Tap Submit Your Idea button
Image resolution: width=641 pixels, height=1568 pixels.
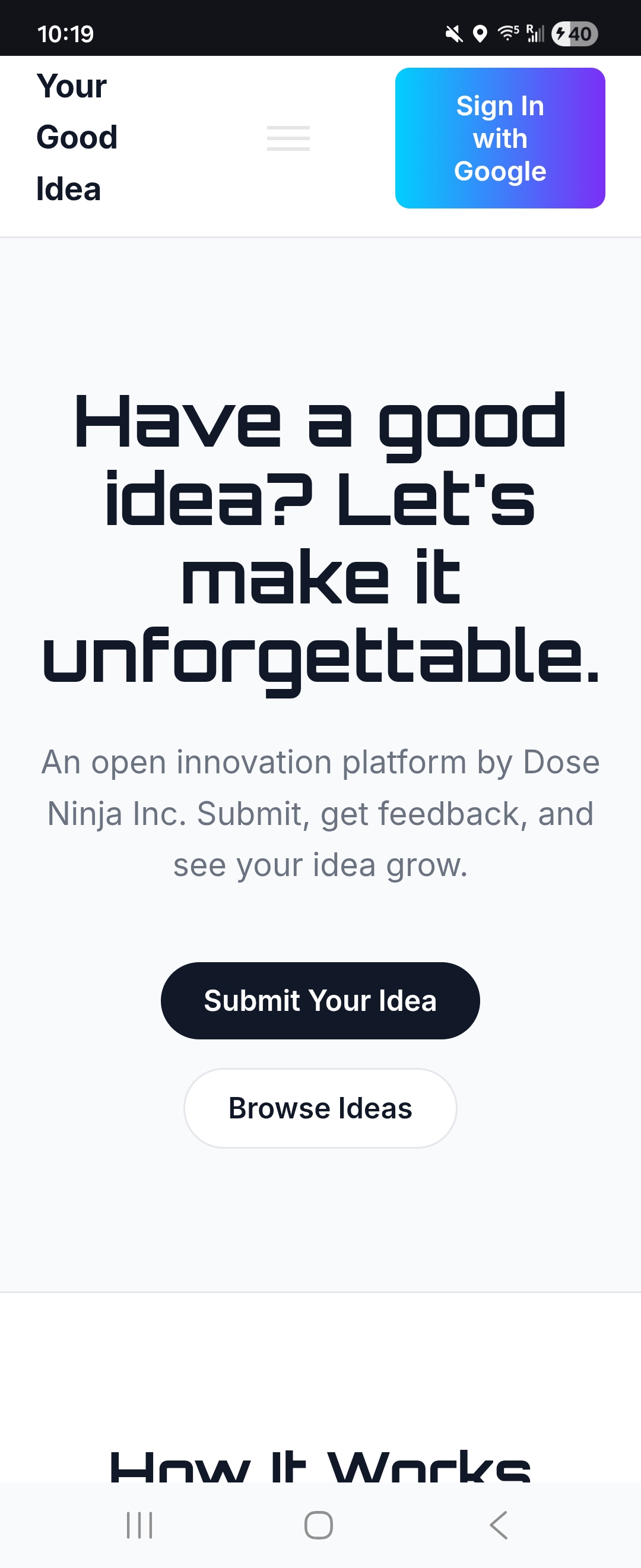click(x=320, y=1000)
